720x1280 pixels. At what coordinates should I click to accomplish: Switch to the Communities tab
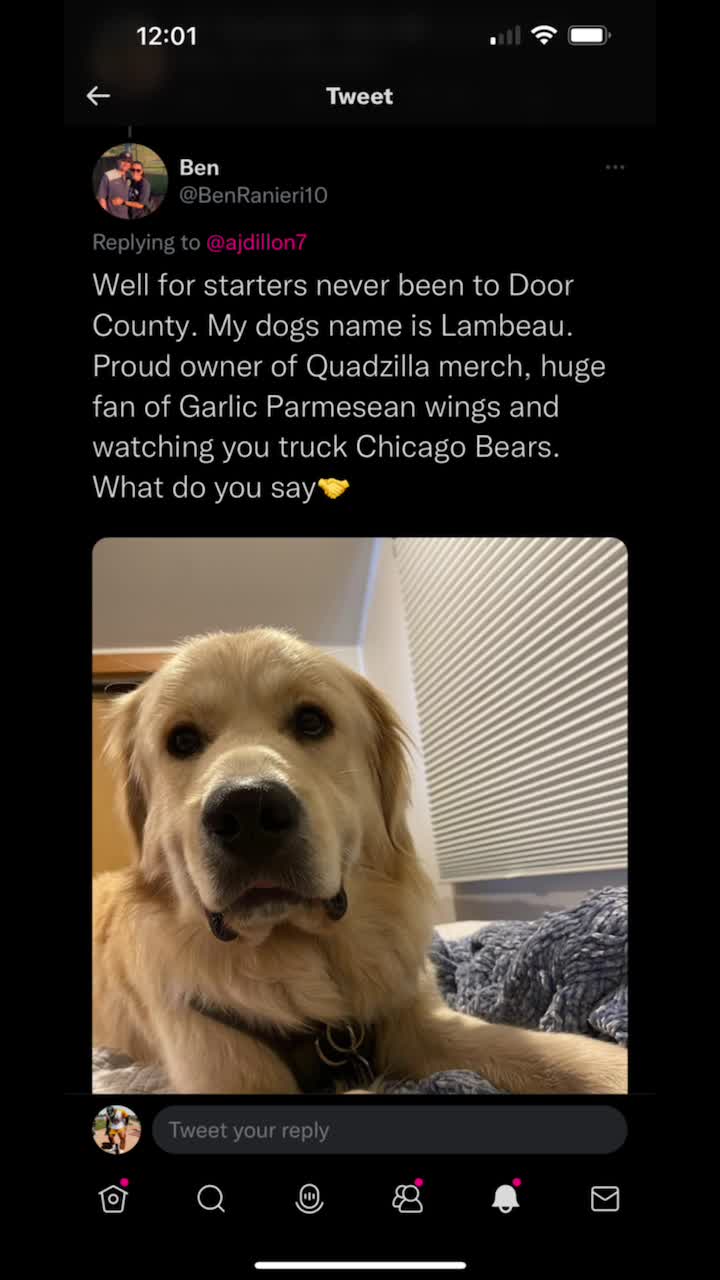click(x=407, y=1198)
